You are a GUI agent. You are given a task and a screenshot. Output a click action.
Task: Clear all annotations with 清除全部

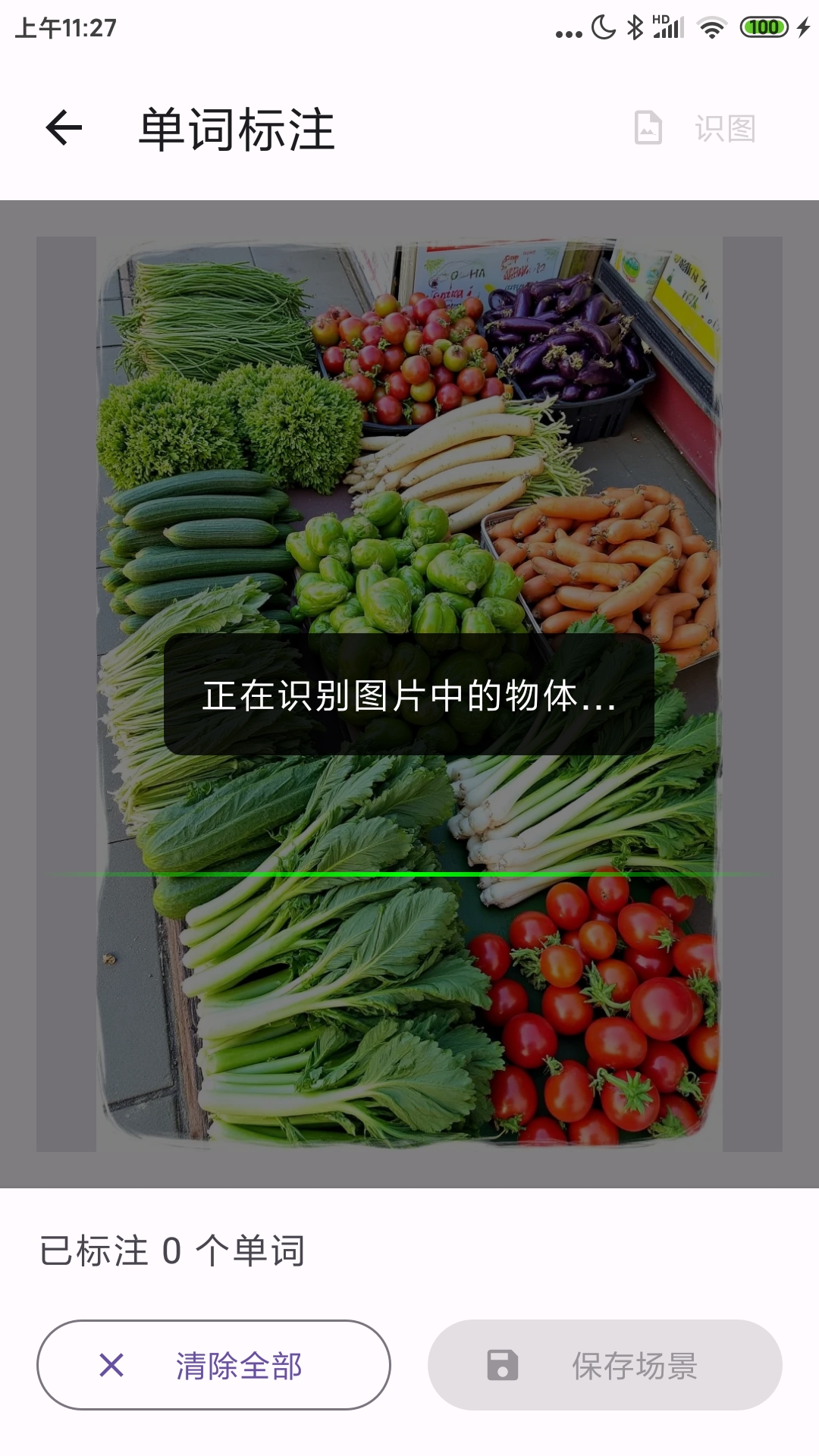pos(214,1365)
